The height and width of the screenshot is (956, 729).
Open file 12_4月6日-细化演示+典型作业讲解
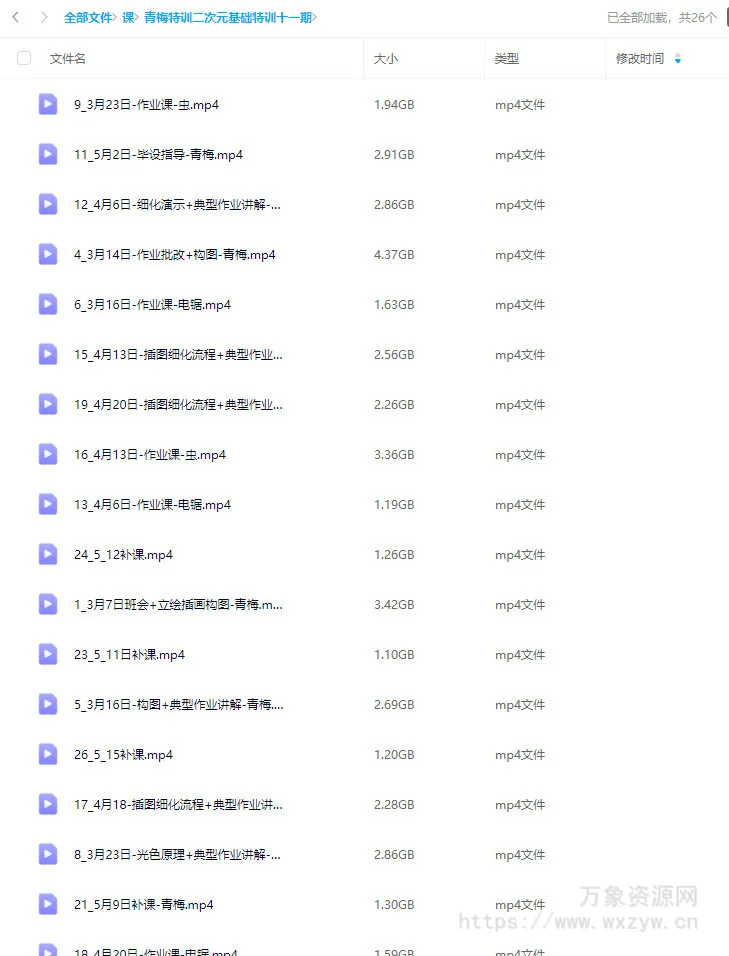pos(177,205)
